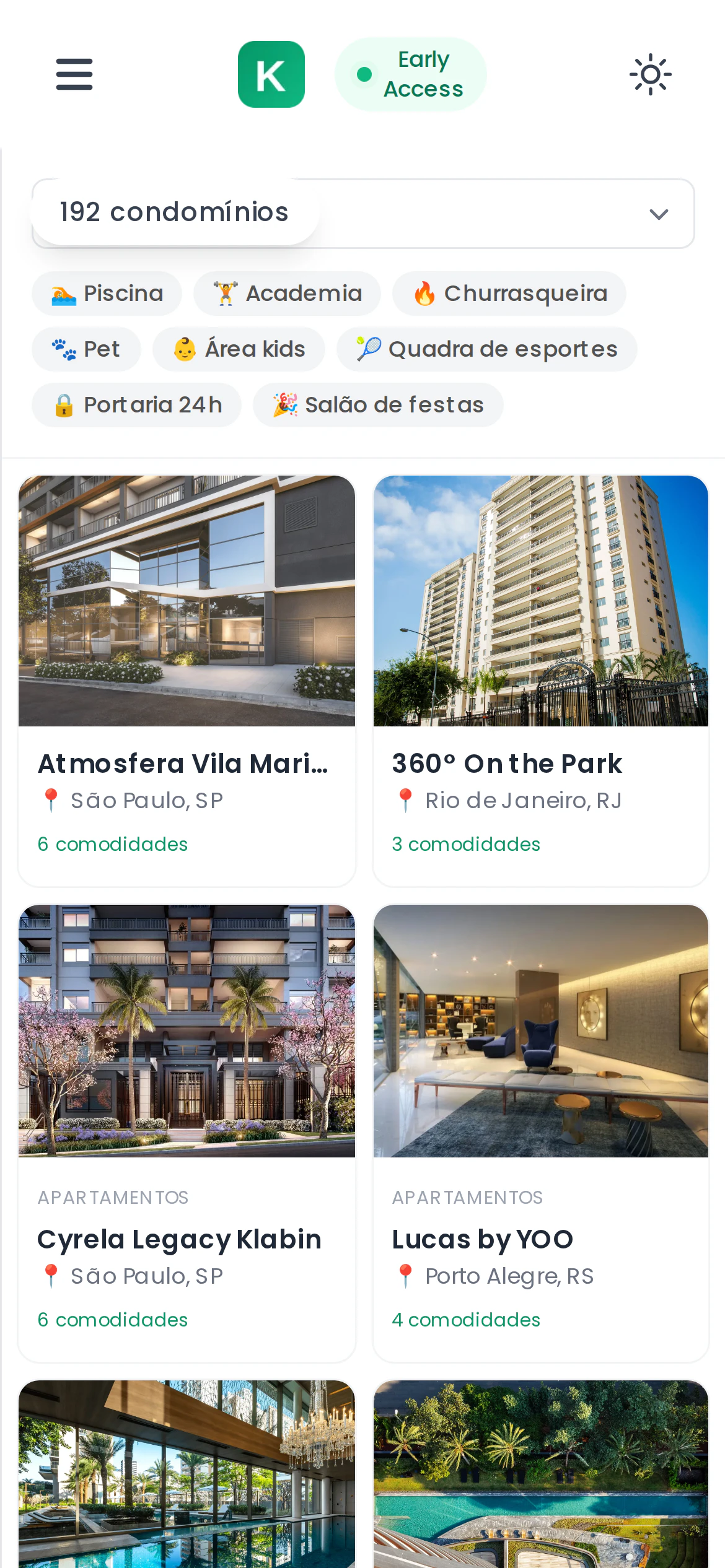725x1568 pixels.
Task: Apply the Churrasqueira filter
Action: (509, 294)
